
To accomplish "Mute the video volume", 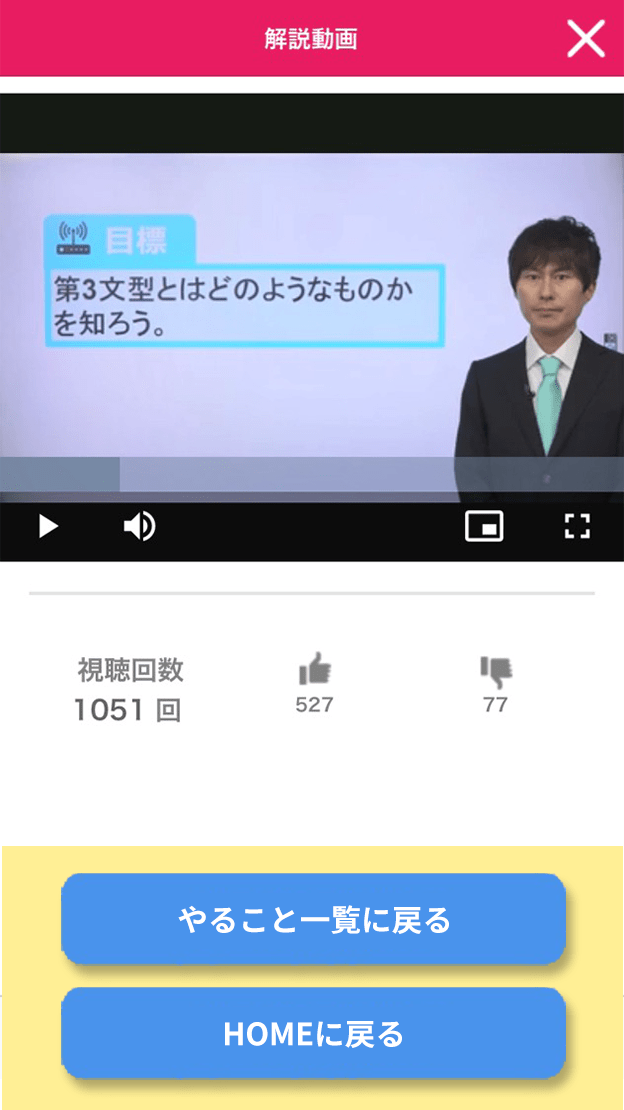I will (x=139, y=526).
